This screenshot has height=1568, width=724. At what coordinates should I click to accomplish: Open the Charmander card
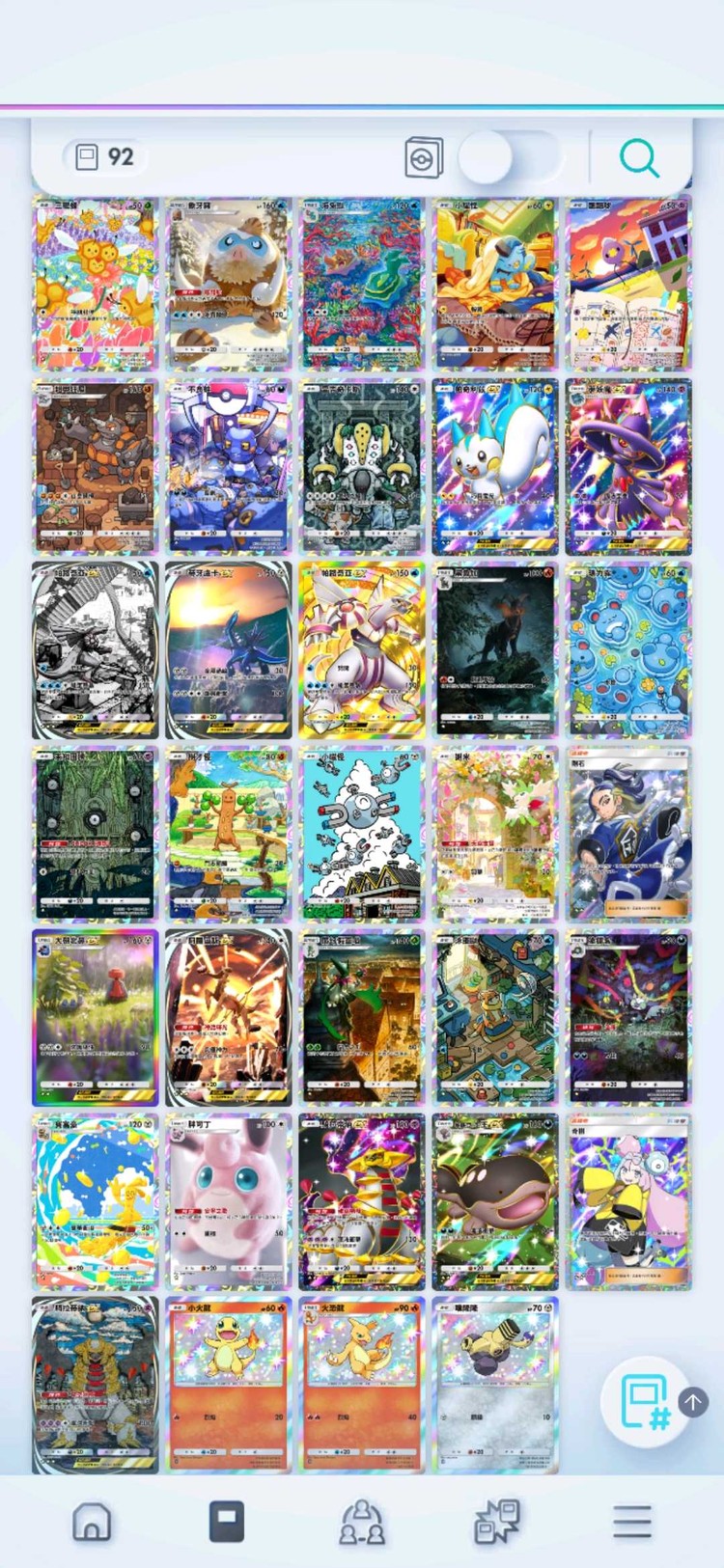[228, 1385]
